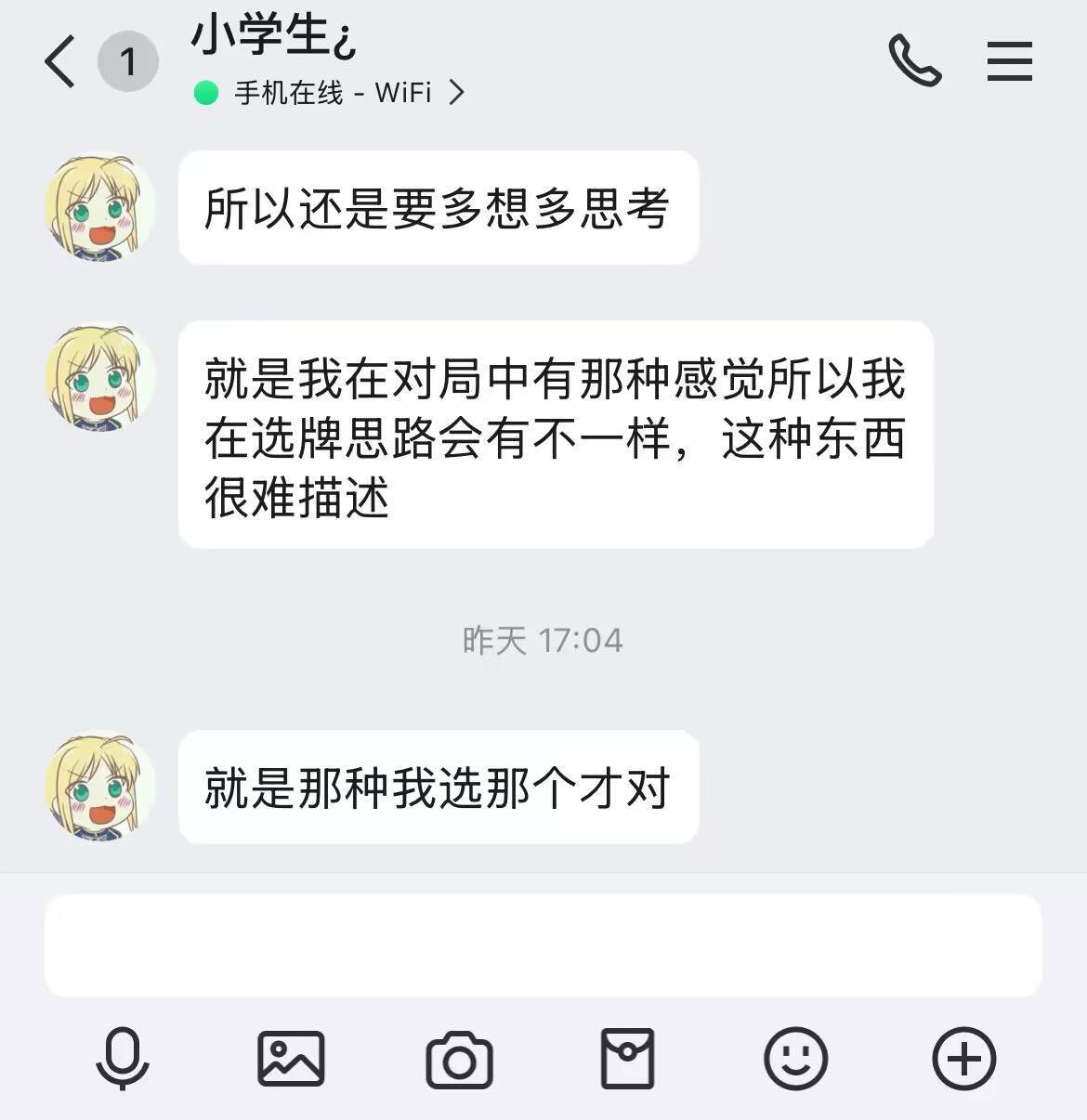The image size is (1087, 1120).
Task: Open the photo gallery picker
Action: [x=291, y=1059]
